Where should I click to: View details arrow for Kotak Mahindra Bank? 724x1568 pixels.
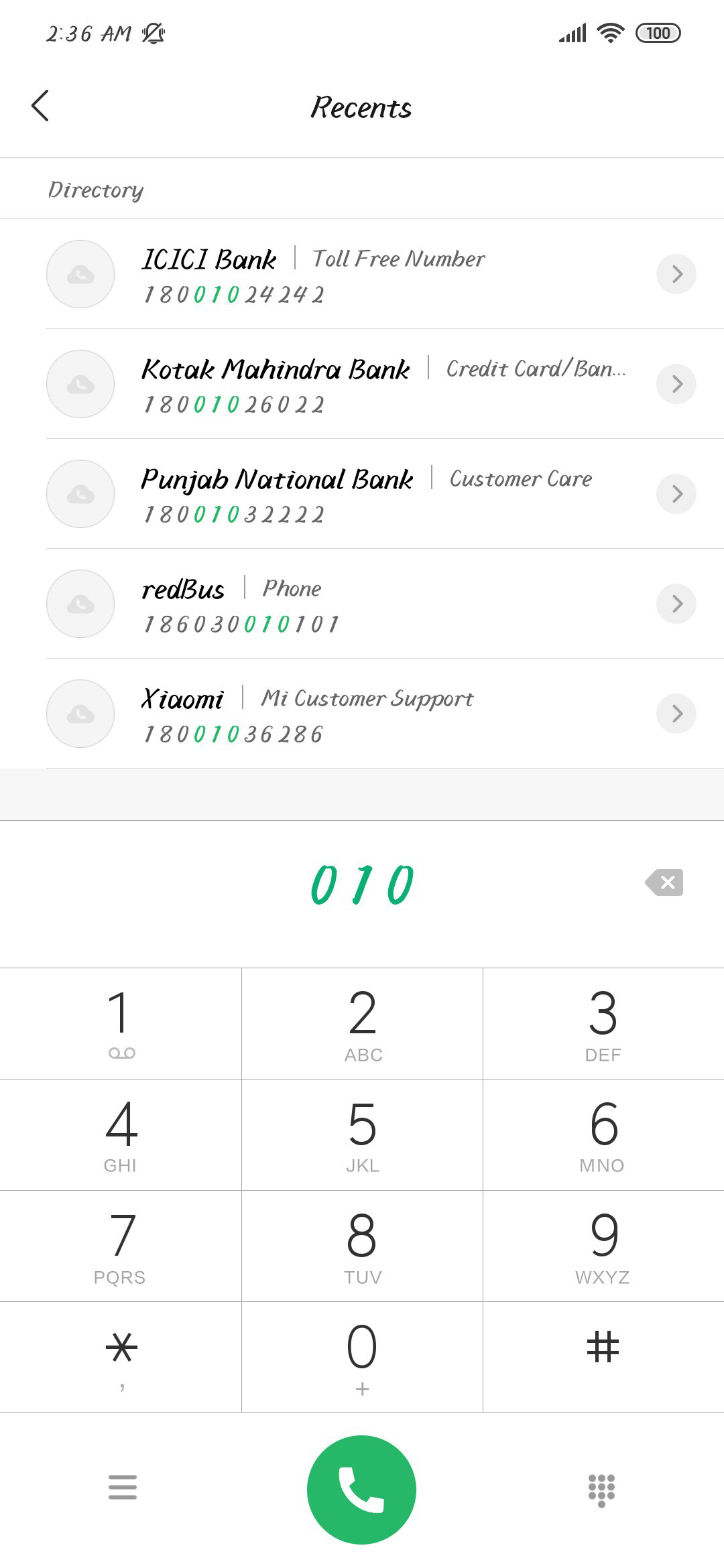click(676, 384)
